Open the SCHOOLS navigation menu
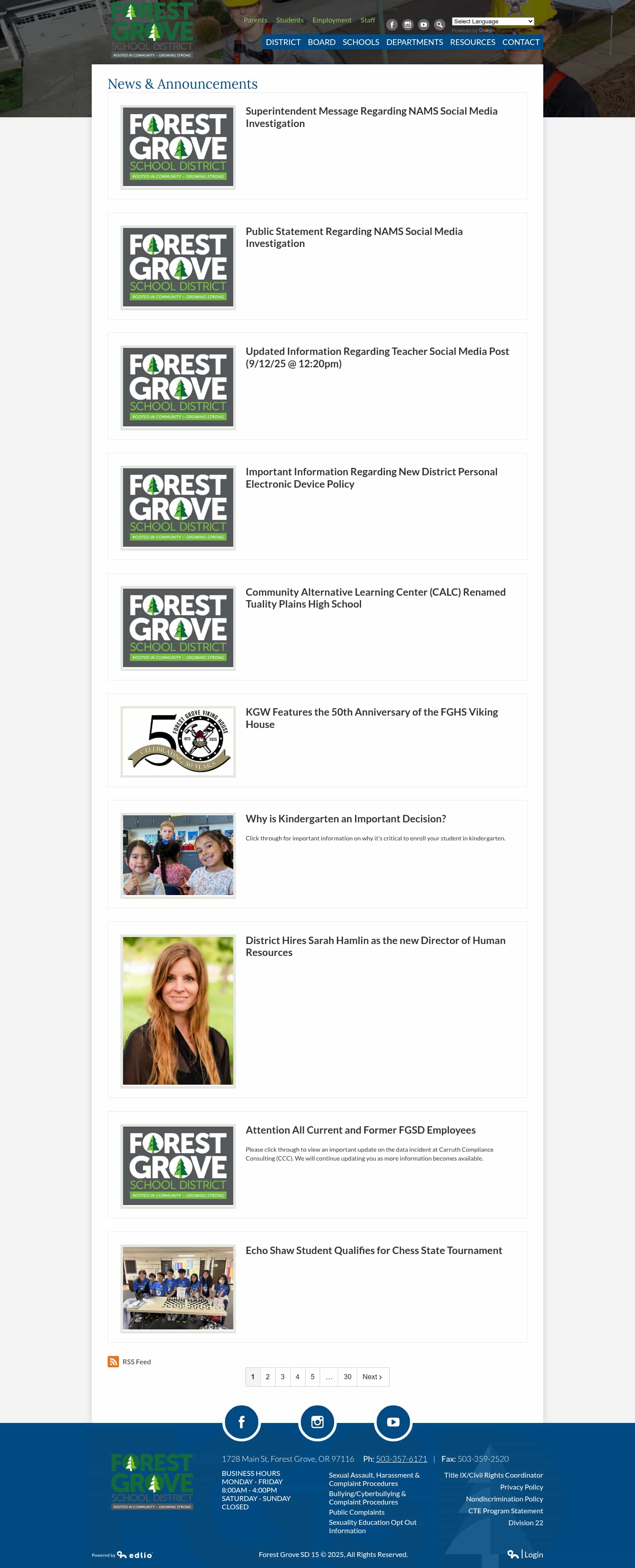Screen dimensions: 635x1568 360,42
